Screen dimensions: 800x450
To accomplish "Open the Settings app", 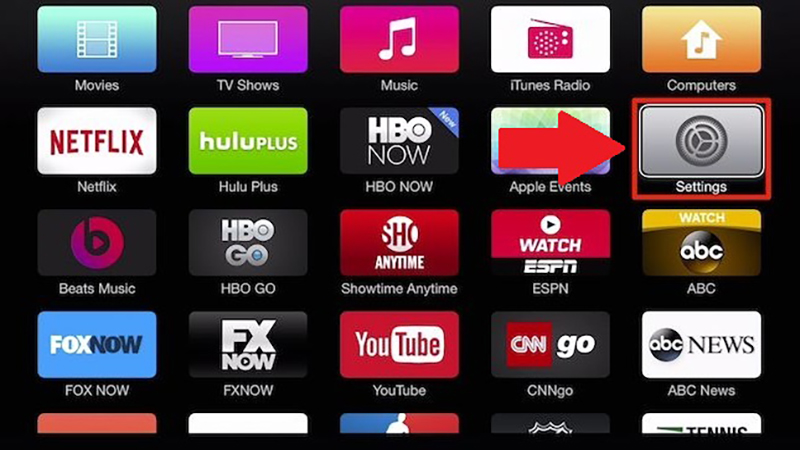I will (x=700, y=142).
